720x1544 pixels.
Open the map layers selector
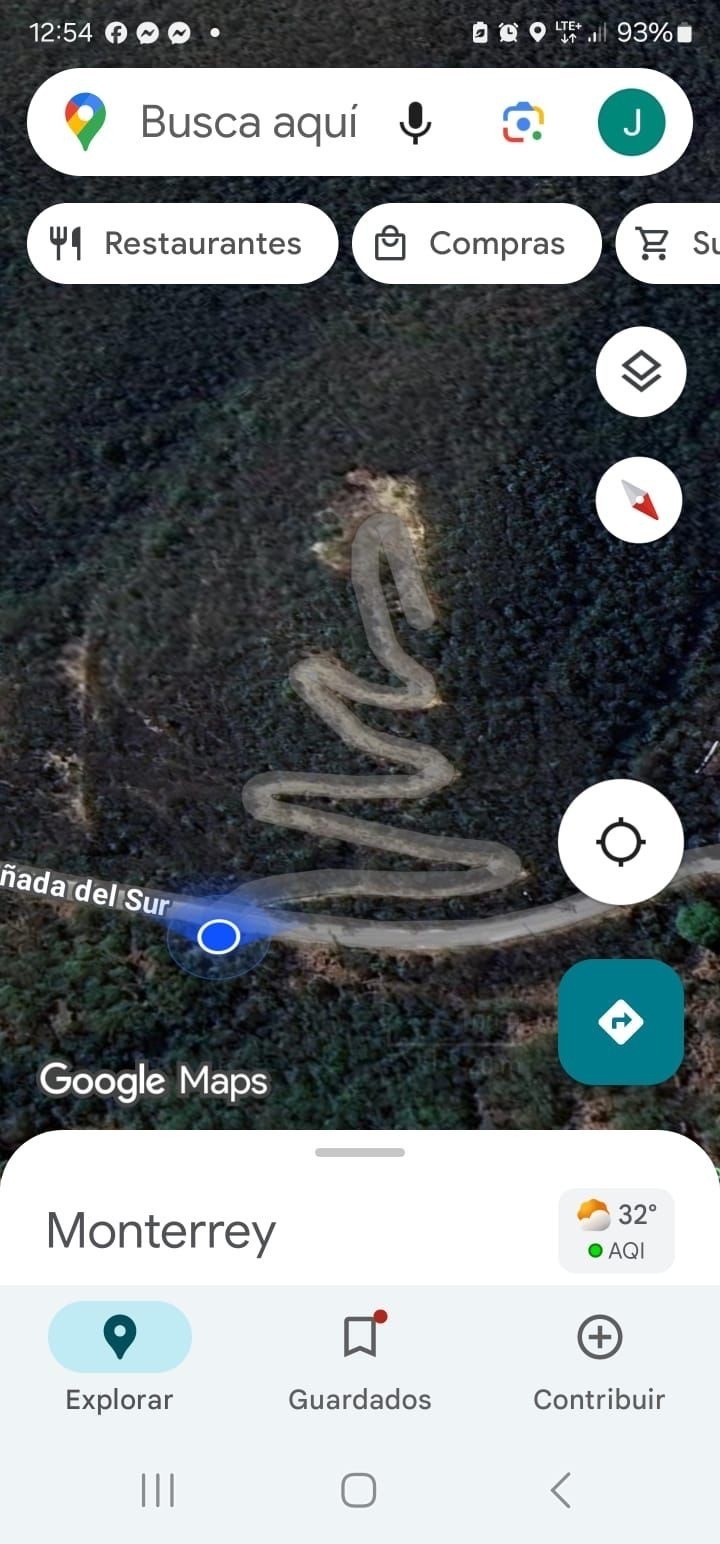[x=641, y=372]
